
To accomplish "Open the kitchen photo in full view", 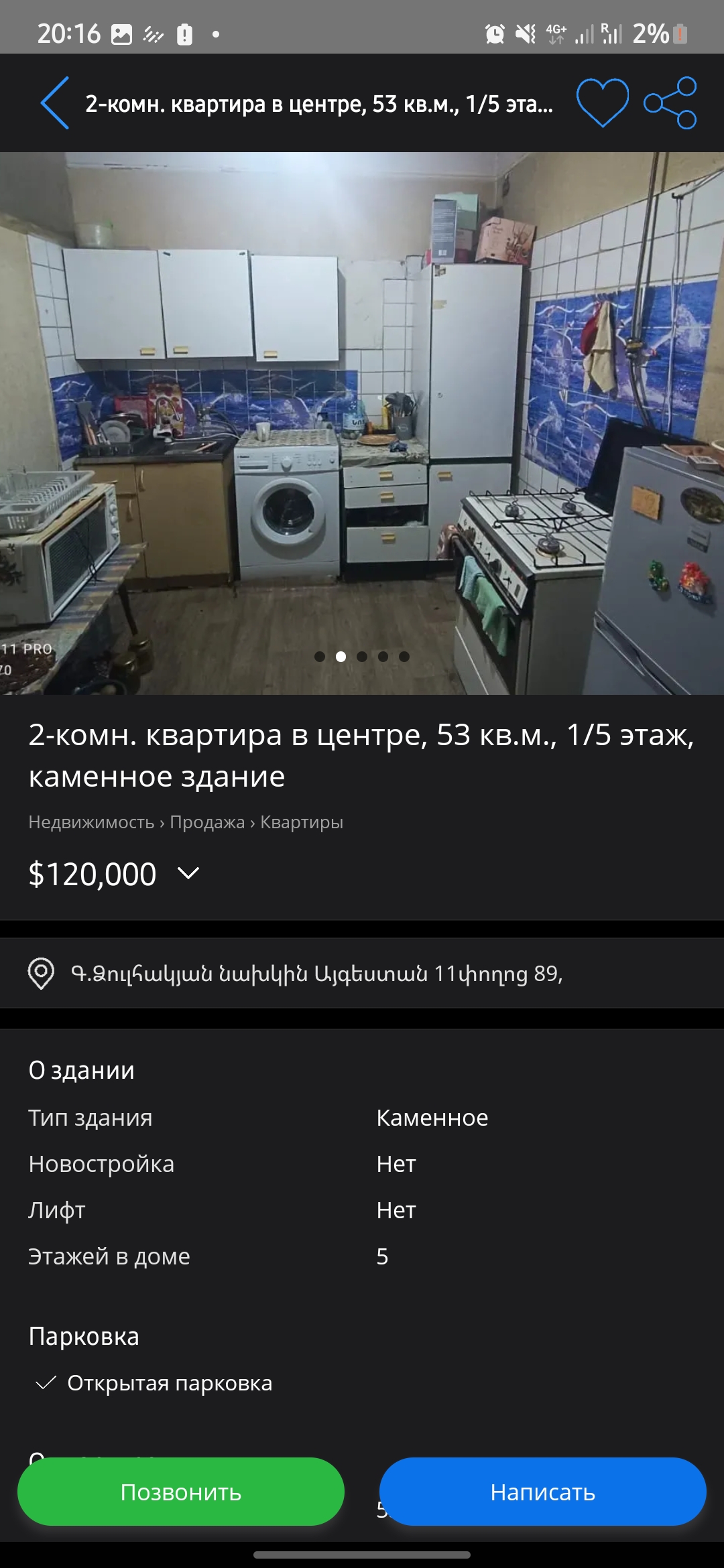I will tap(362, 423).
